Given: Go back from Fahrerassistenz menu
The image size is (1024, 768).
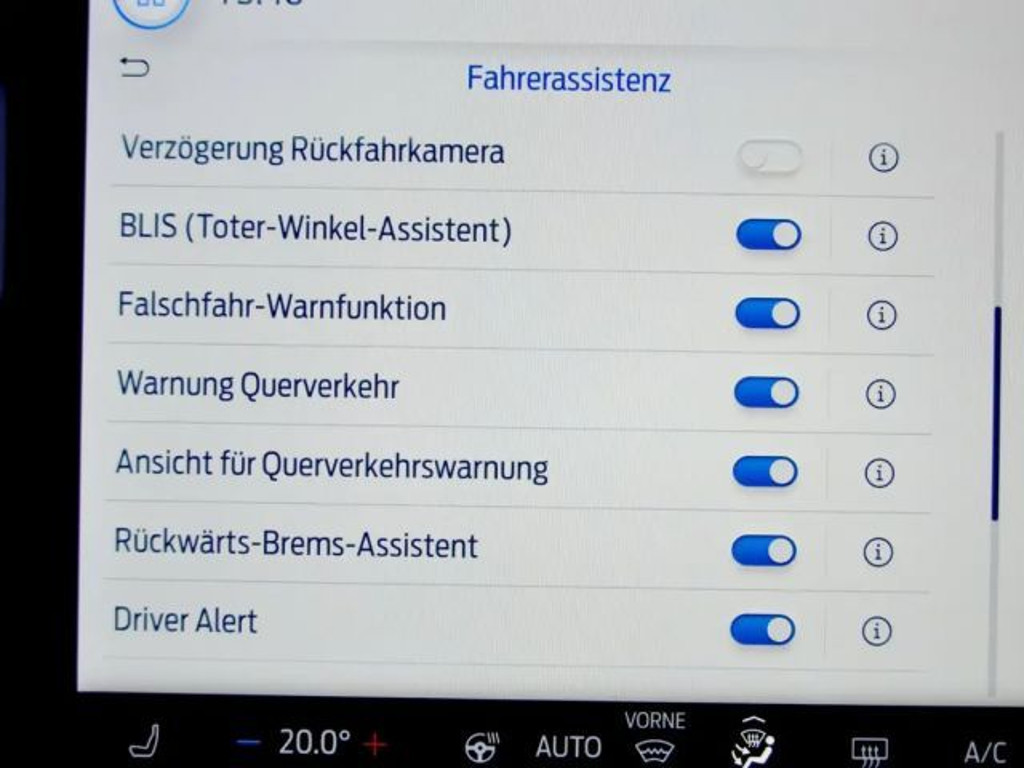Looking at the screenshot, I should 134,68.
